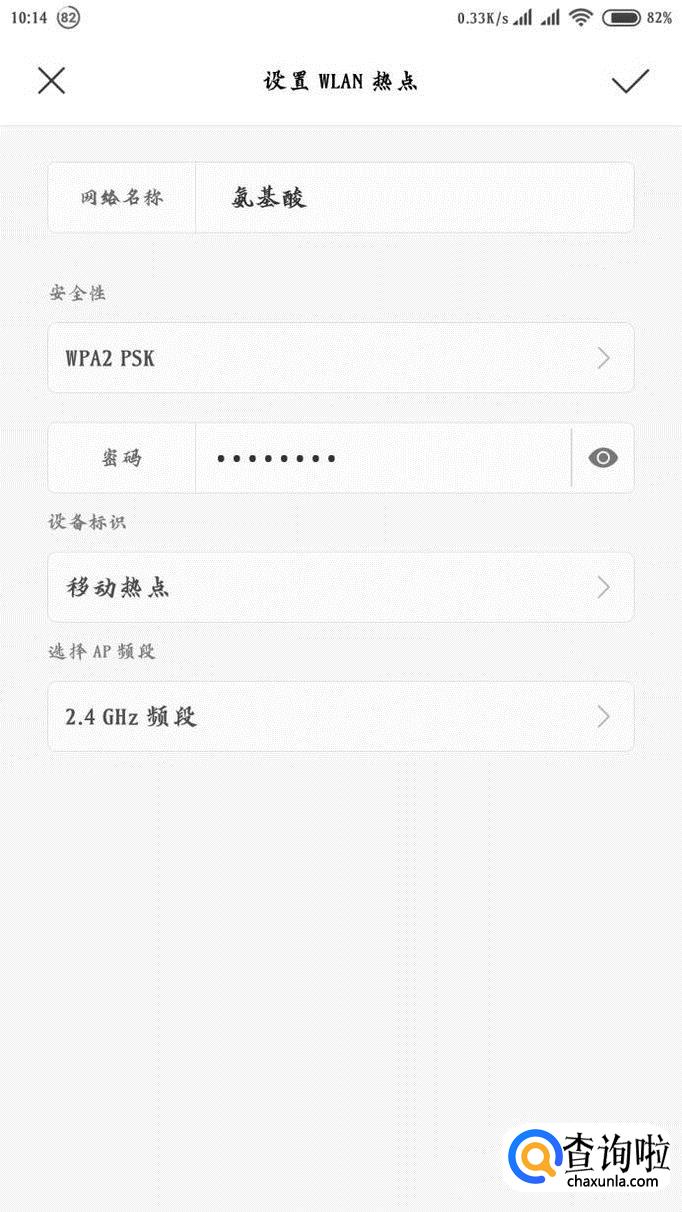Show the password with the eye icon
The image size is (682, 1212).
(x=603, y=458)
